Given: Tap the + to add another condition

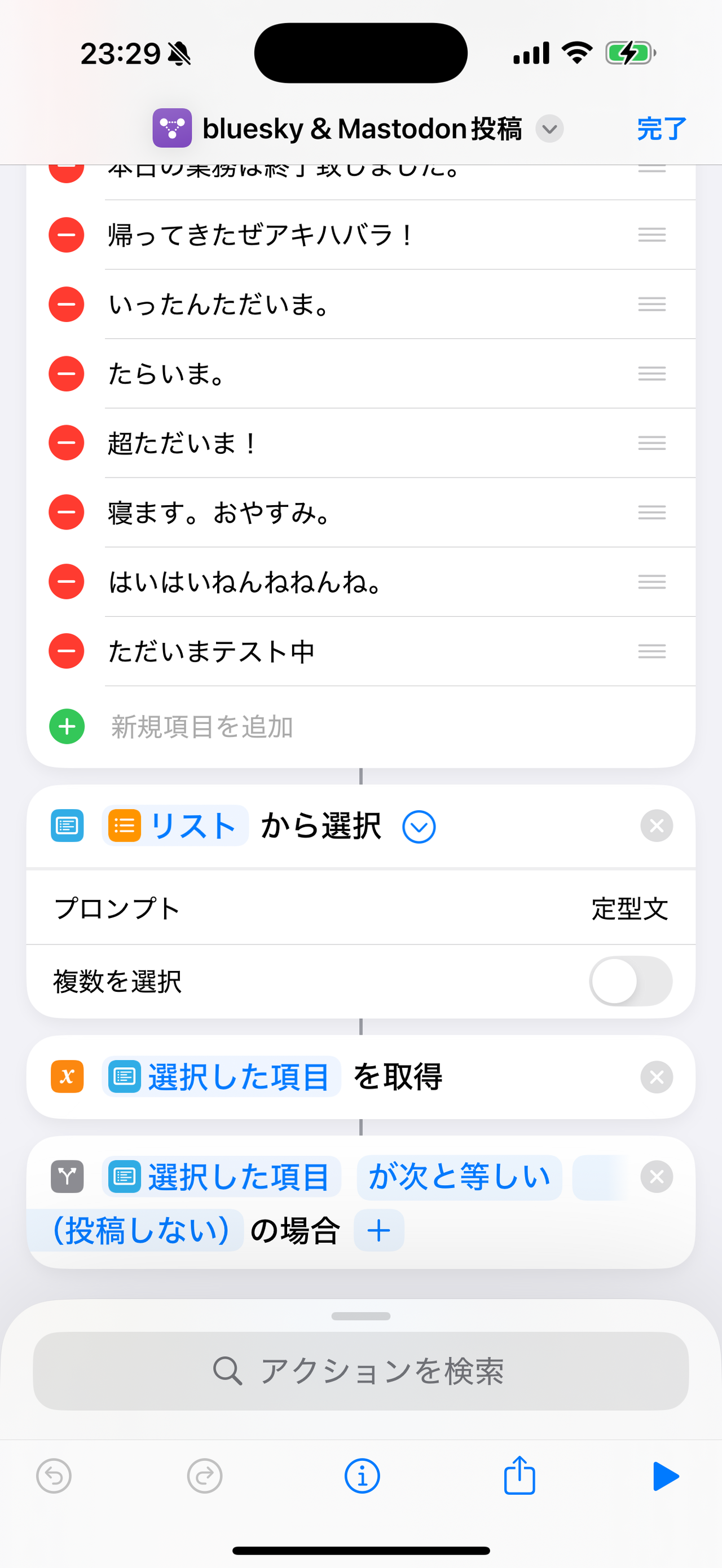Looking at the screenshot, I should tap(378, 1230).
